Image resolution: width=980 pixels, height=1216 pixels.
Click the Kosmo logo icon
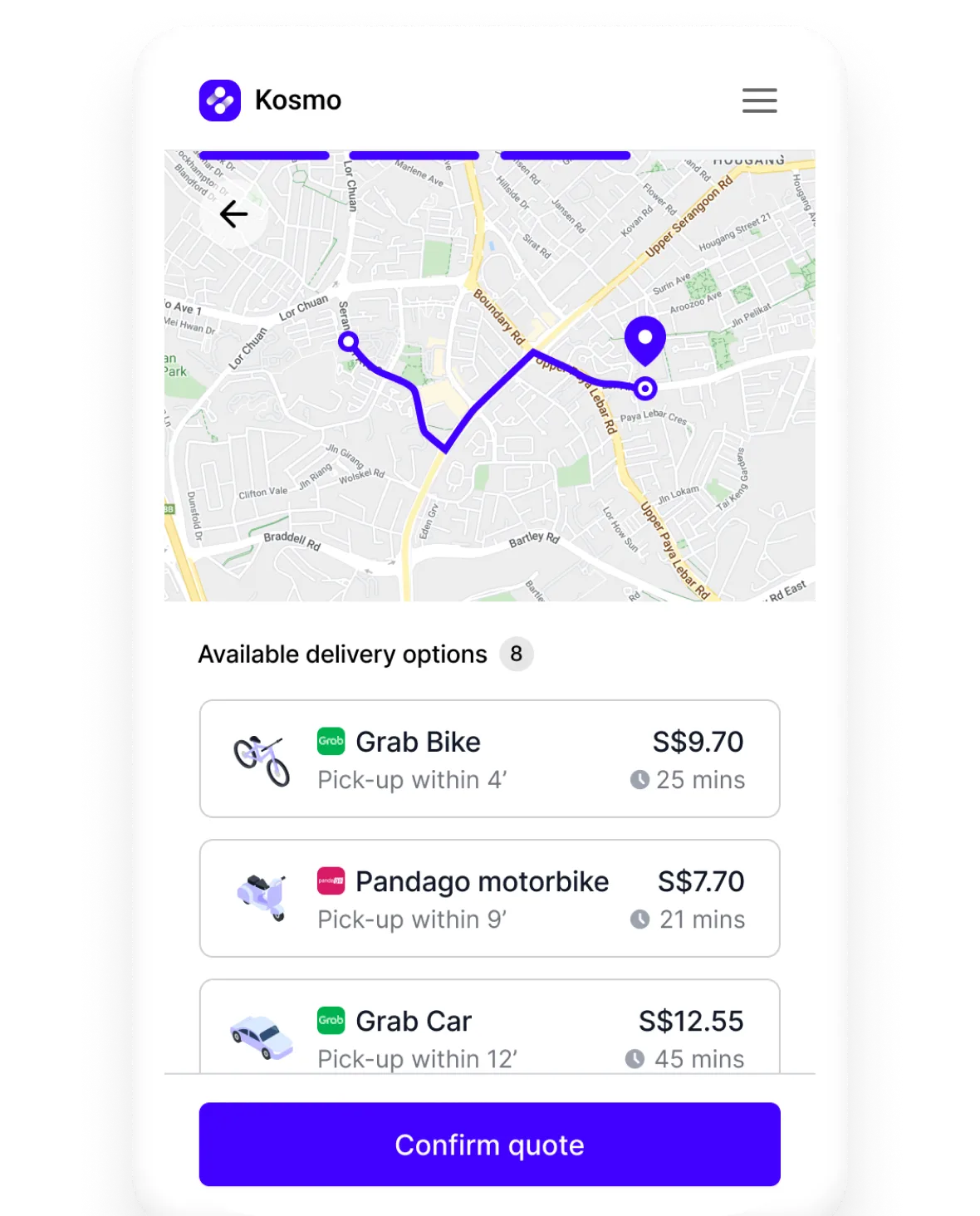[x=219, y=101]
